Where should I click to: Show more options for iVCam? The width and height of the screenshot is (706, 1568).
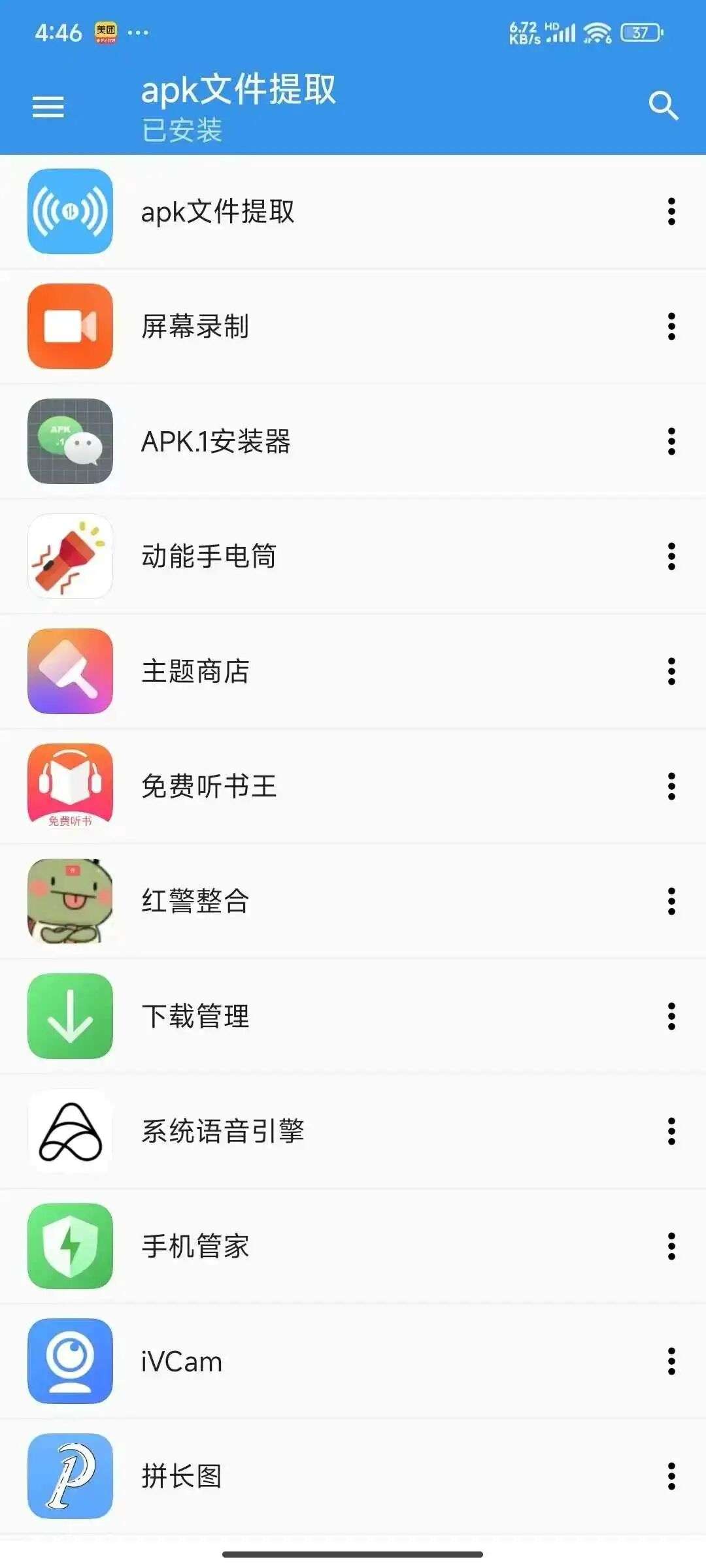(671, 1362)
